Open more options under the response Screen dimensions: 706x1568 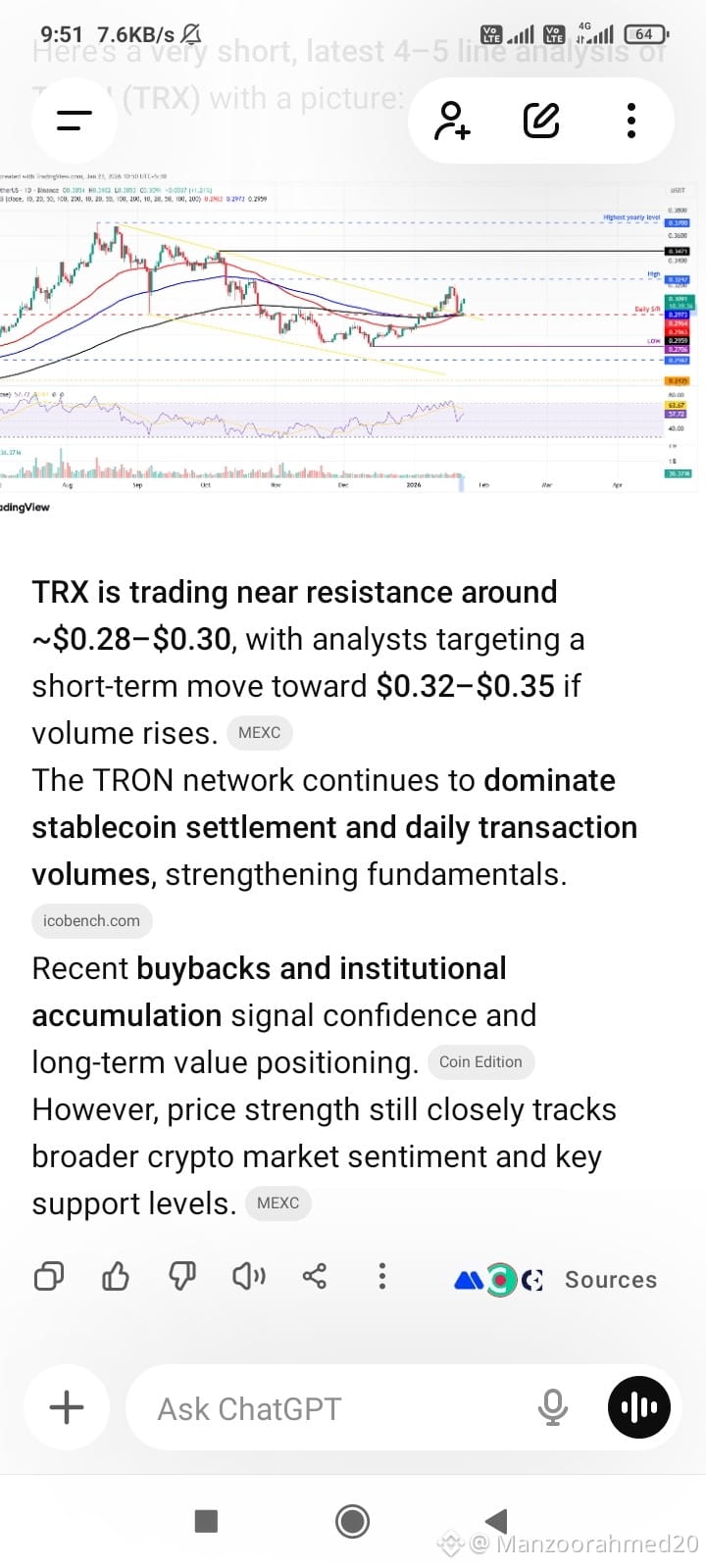pos(382,1276)
